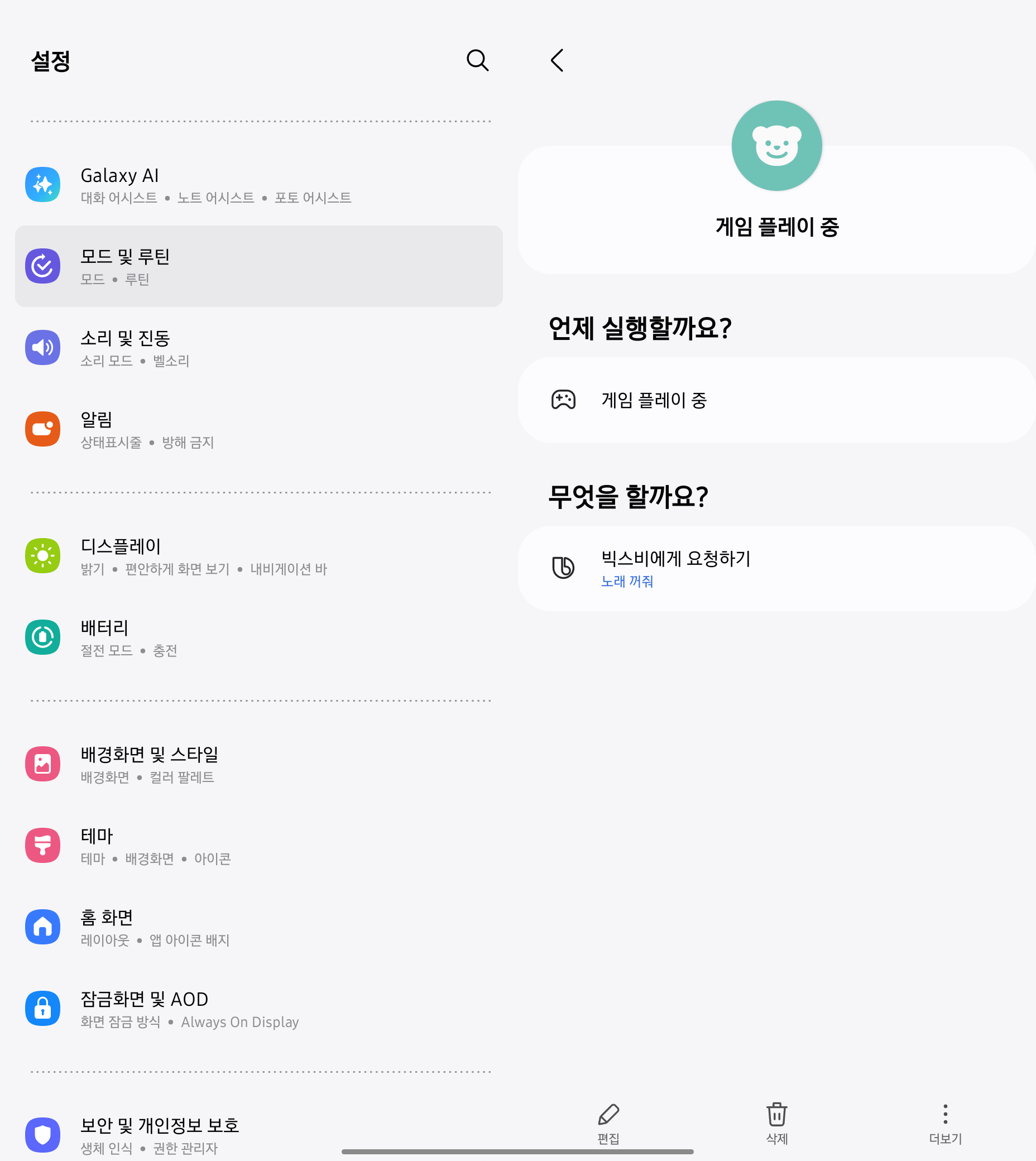Open 테마 settings
Viewport: 1036px width, 1161px height.
(x=258, y=846)
